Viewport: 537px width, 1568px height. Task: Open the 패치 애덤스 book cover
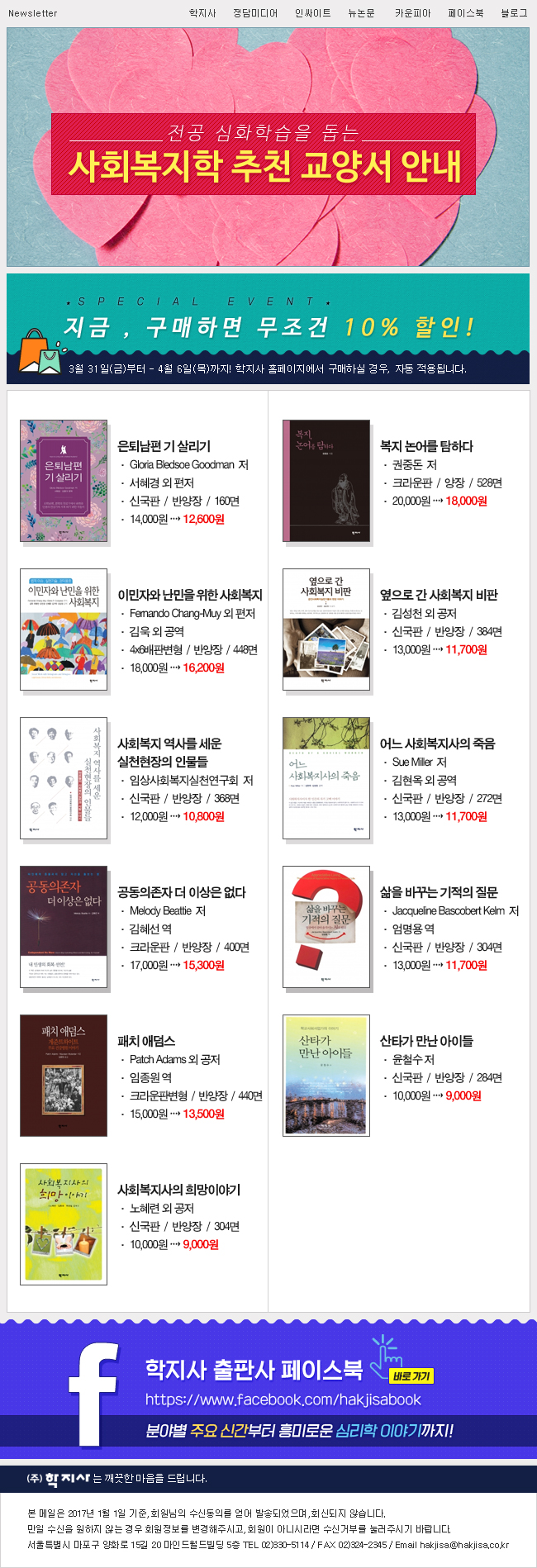point(64,1076)
